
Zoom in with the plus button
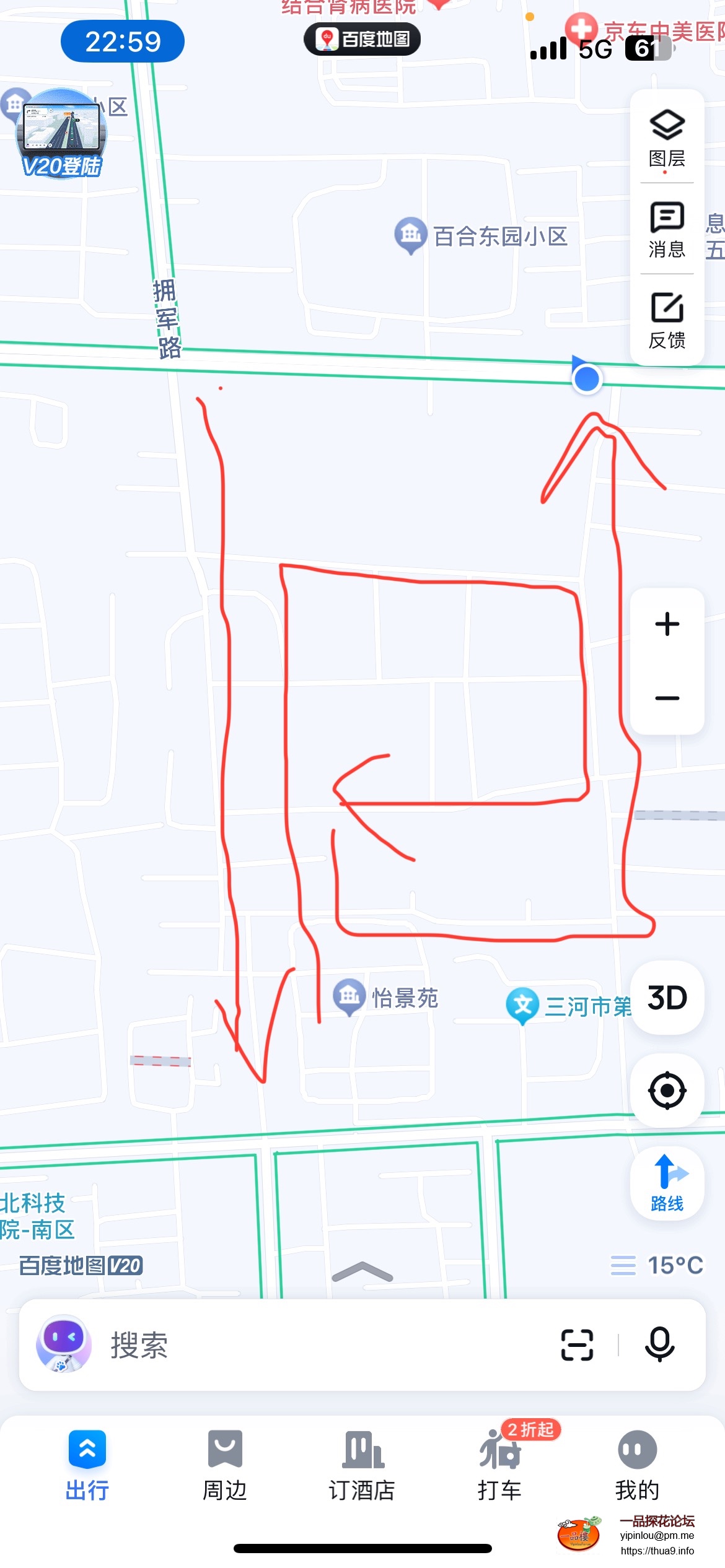(667, 624)
